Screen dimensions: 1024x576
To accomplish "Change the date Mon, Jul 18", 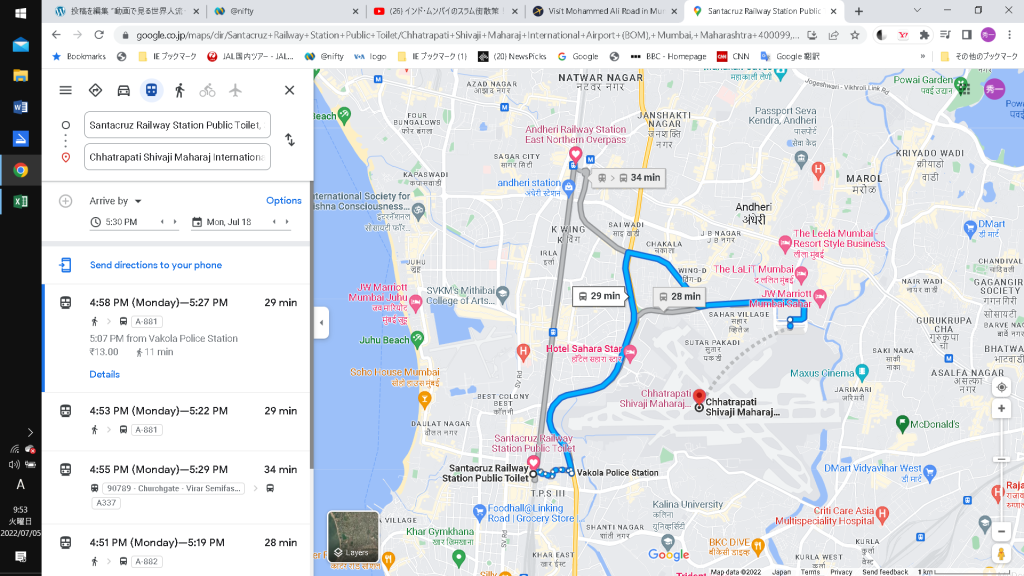I will 228,222.
